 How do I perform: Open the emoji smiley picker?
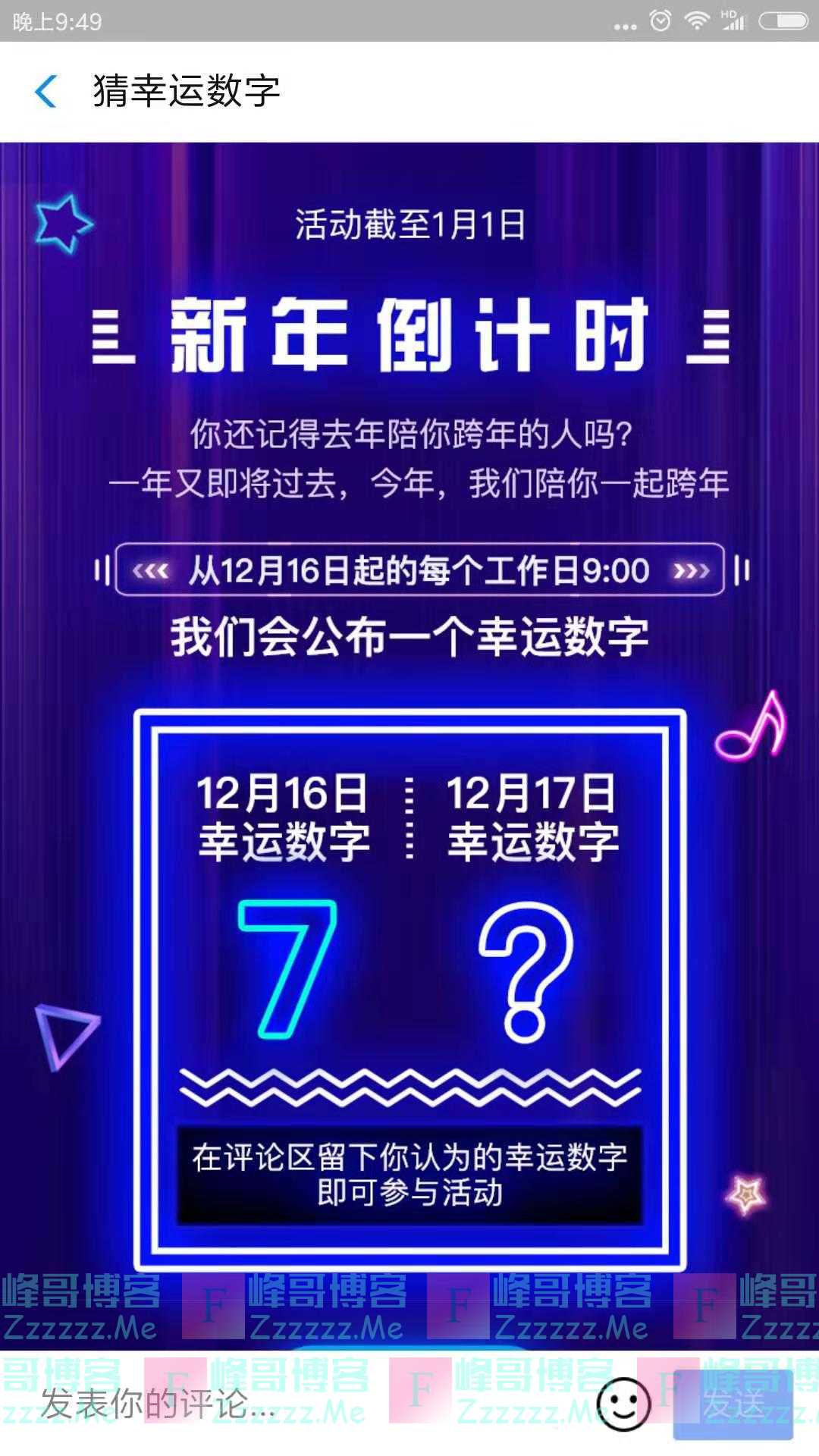[x=623, y=1404]
